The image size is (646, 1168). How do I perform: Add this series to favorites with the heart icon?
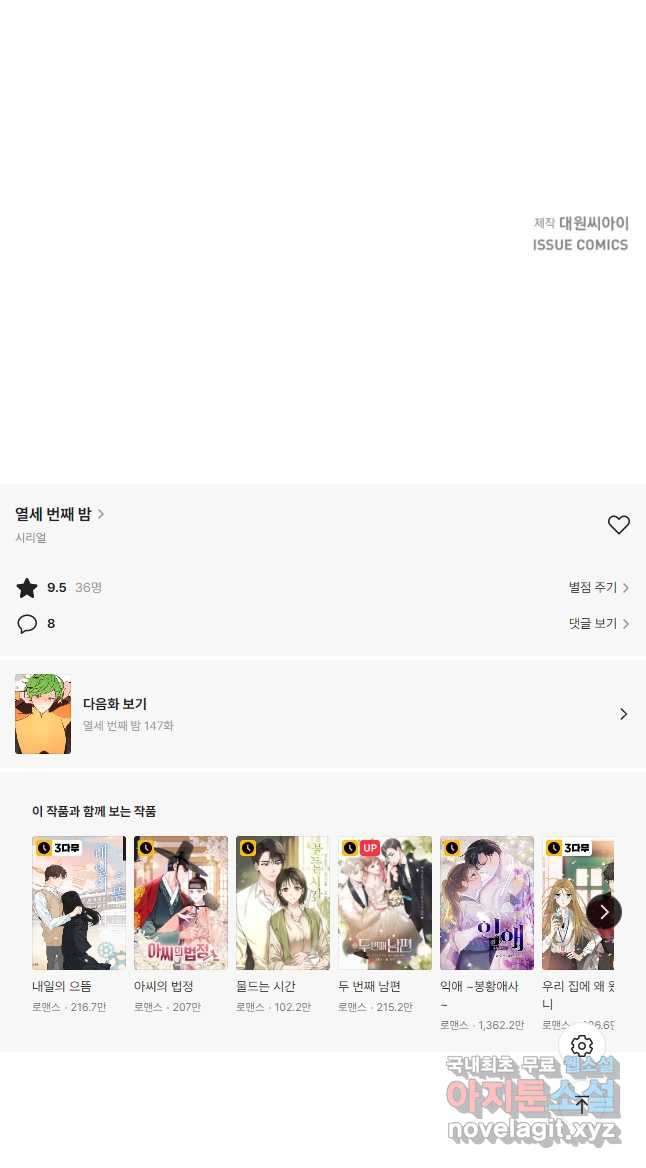[619, 524]
